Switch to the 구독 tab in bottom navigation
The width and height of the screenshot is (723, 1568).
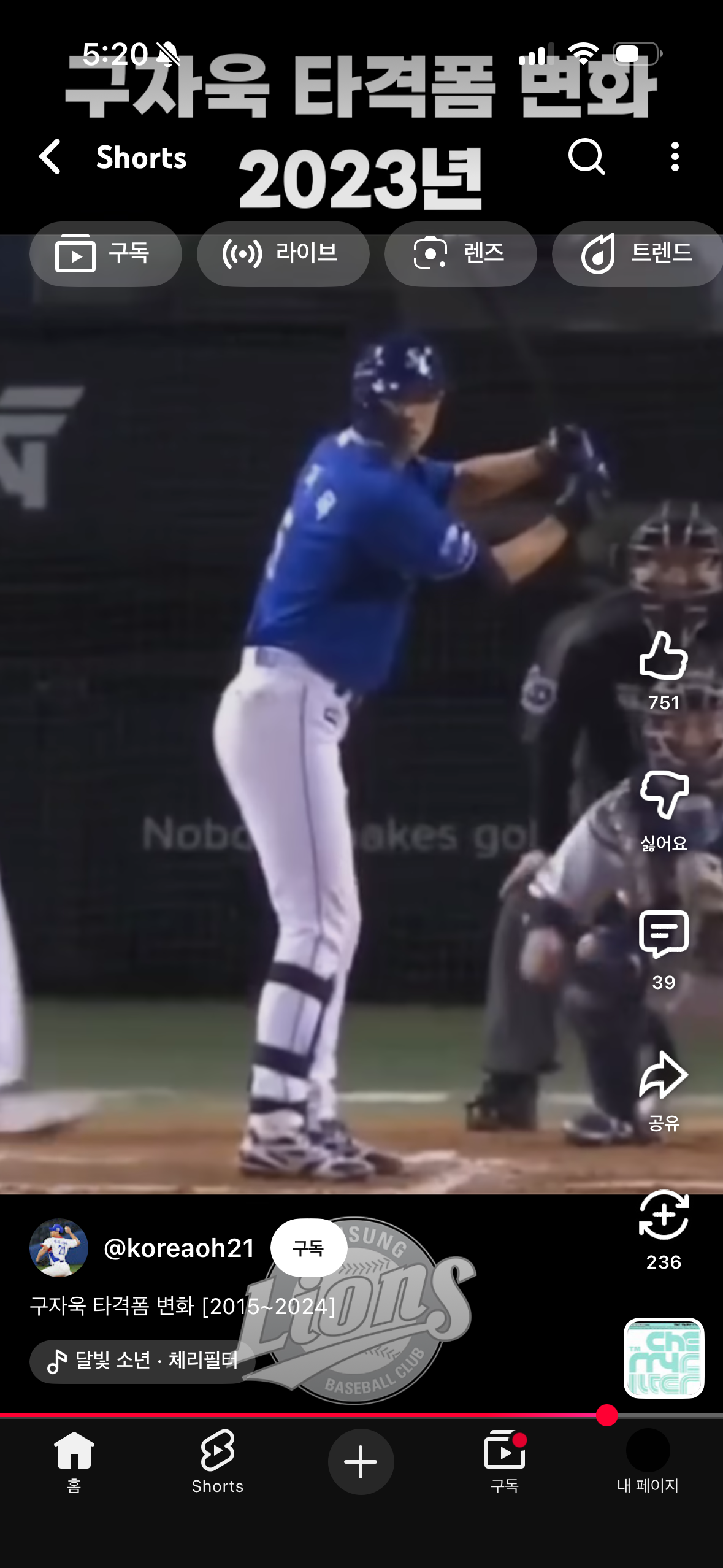[505, 1461]
